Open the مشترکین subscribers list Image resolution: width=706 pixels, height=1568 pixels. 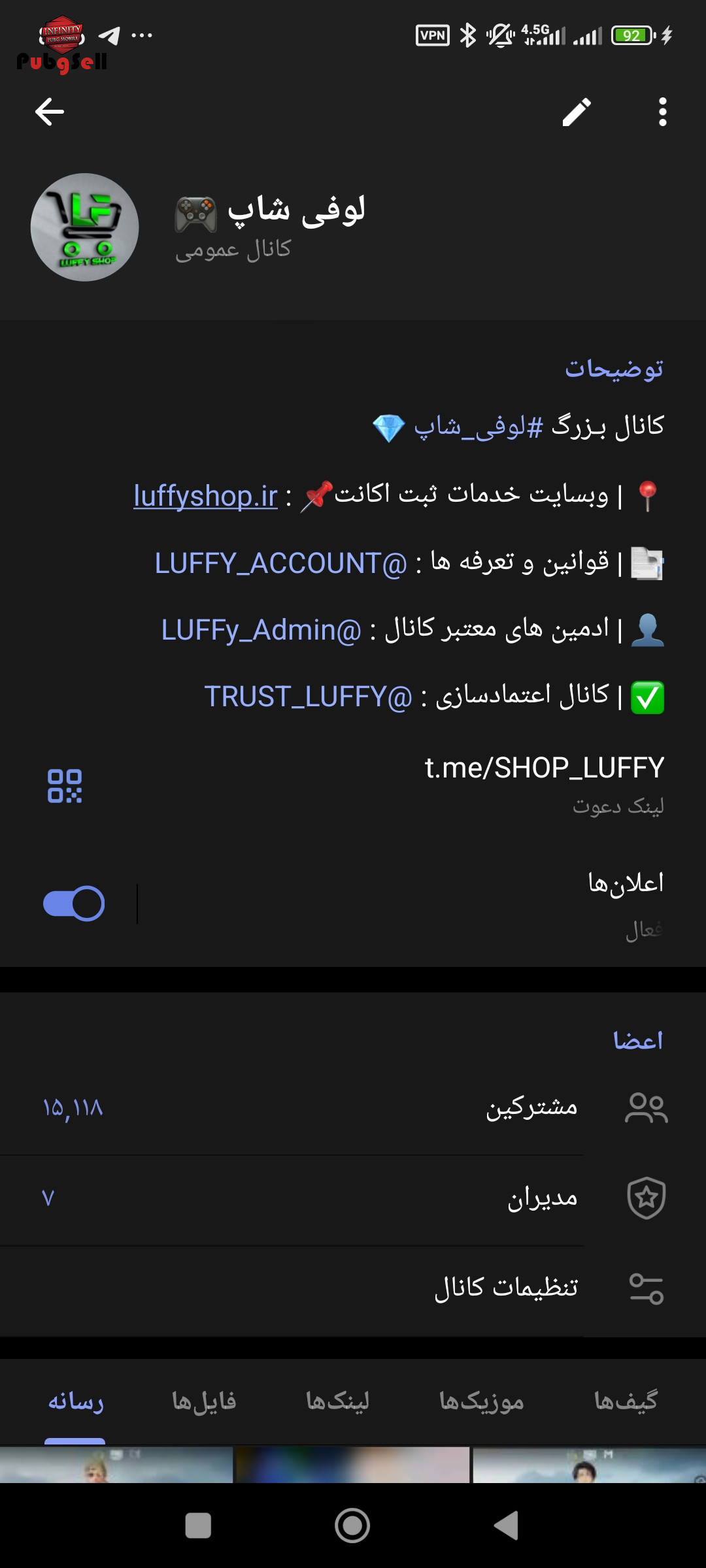[353, 1108]
